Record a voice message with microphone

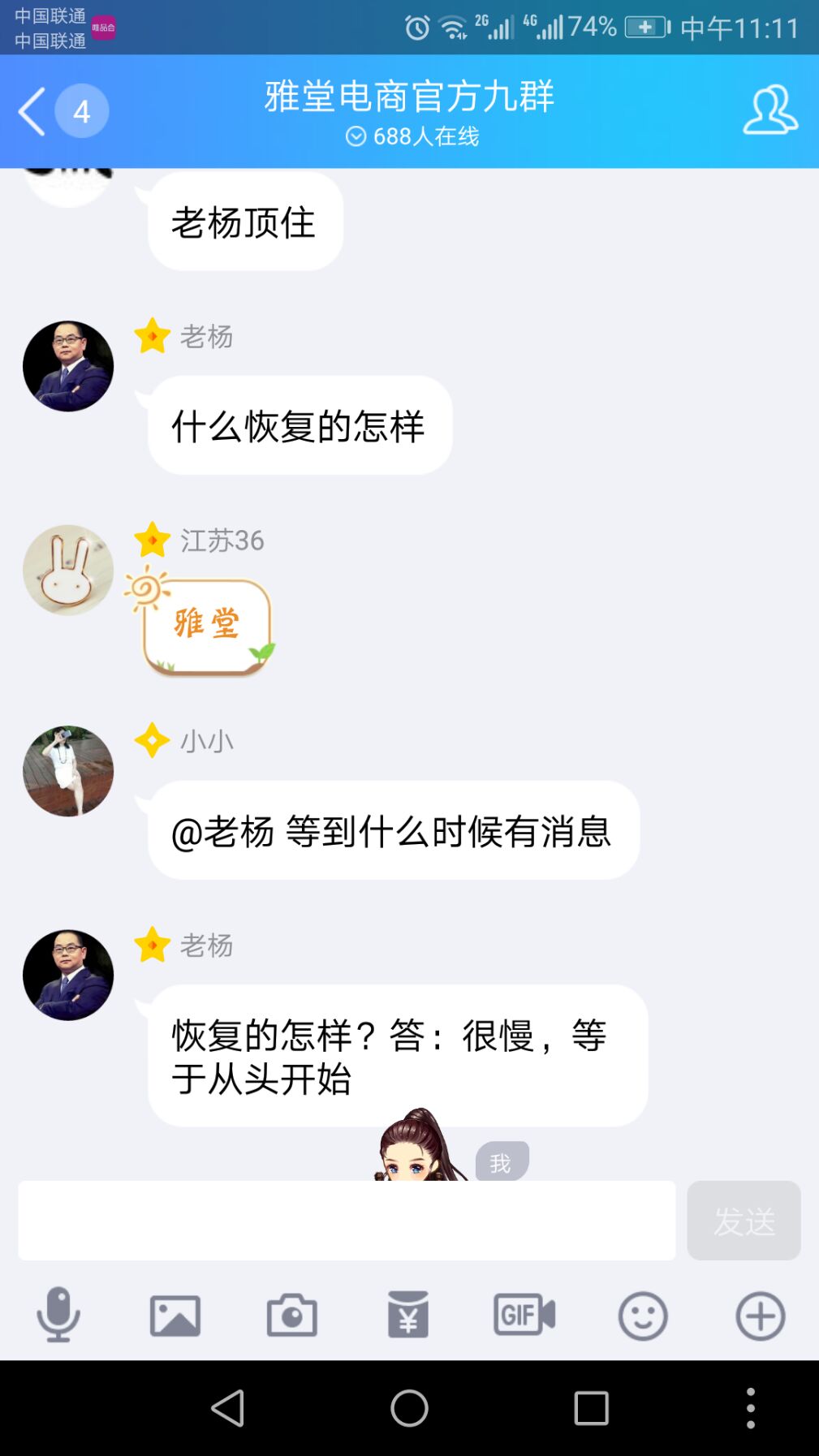pos(58,1315)
